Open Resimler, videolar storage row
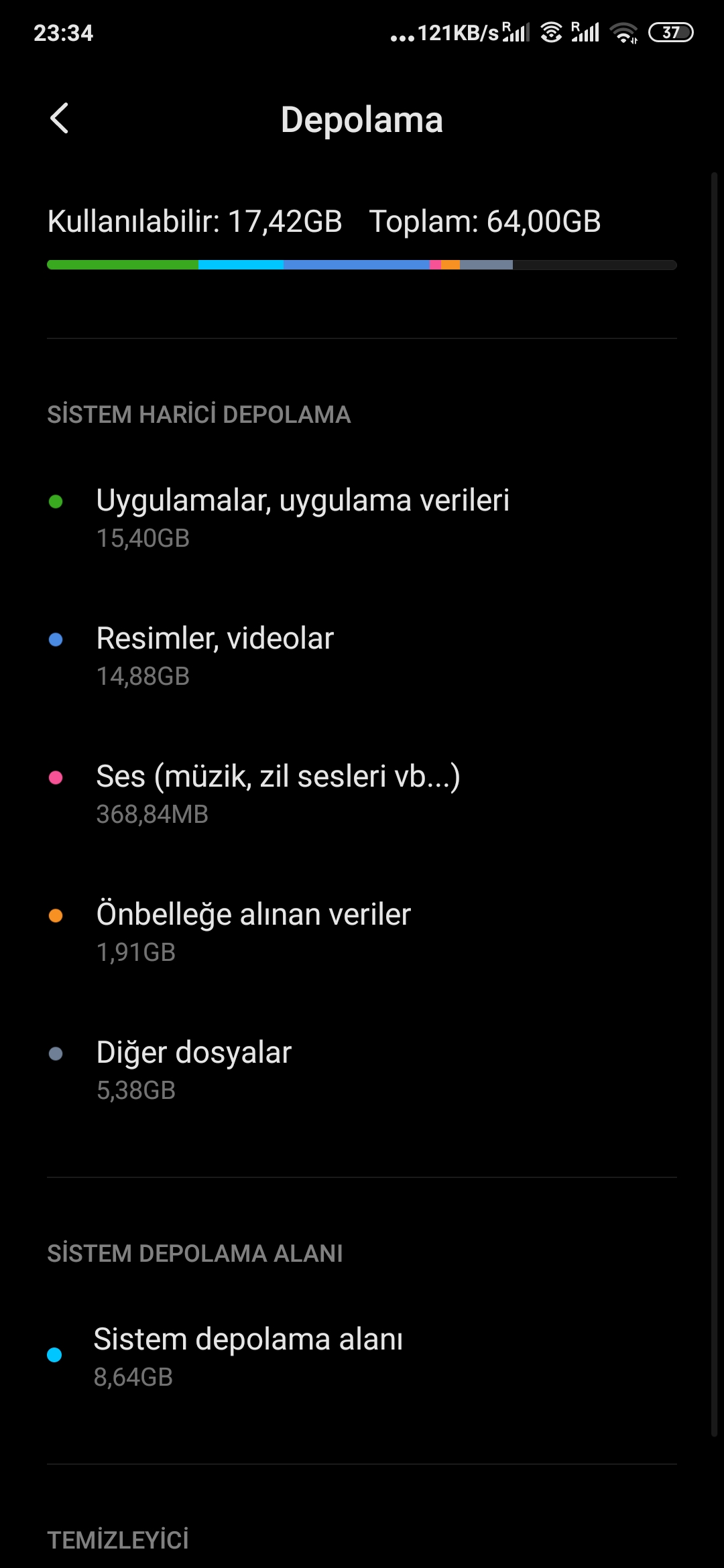 pos(362,656)
